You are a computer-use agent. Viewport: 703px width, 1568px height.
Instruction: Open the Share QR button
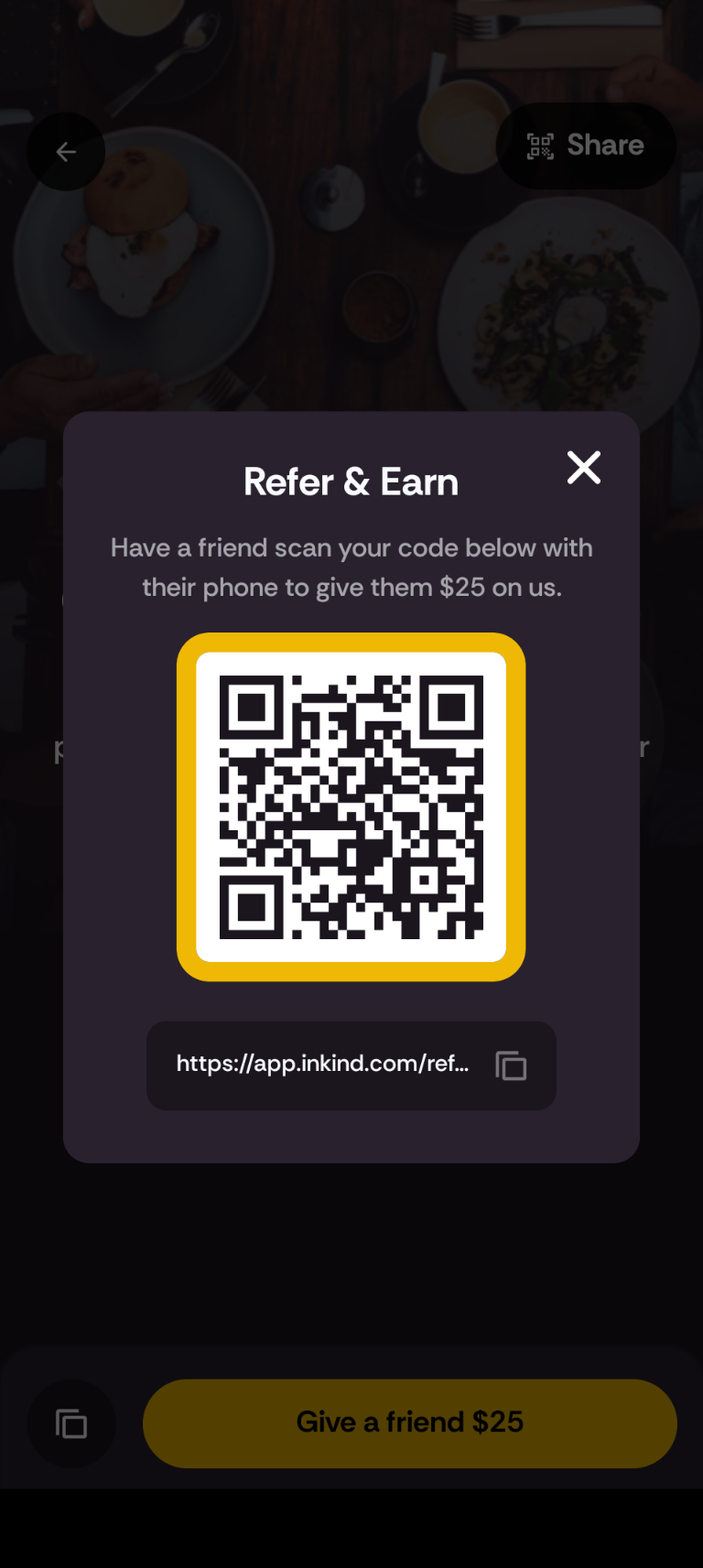point(586,146)
